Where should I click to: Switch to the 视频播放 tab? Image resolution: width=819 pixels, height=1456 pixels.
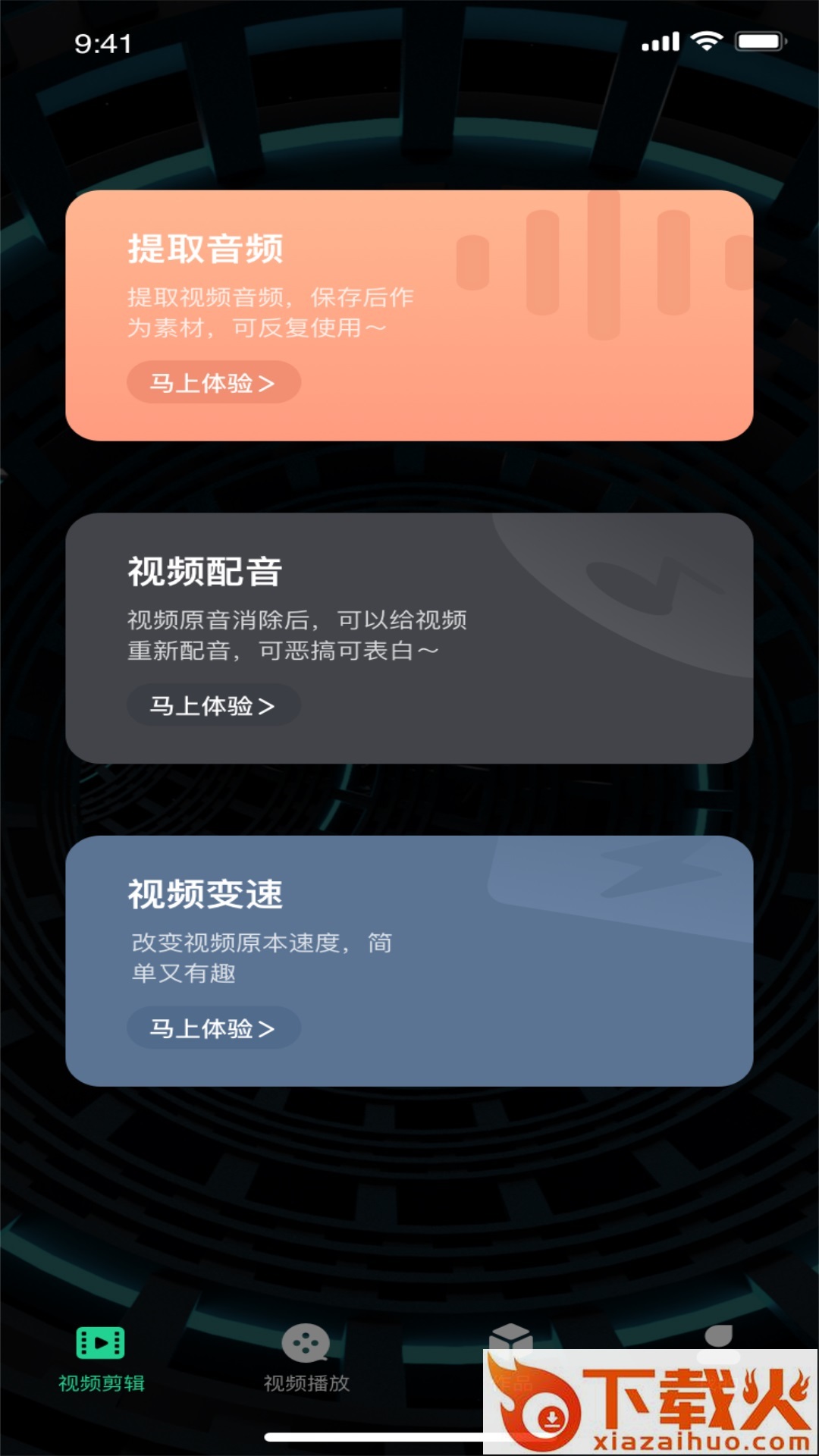coord(306,1359)
